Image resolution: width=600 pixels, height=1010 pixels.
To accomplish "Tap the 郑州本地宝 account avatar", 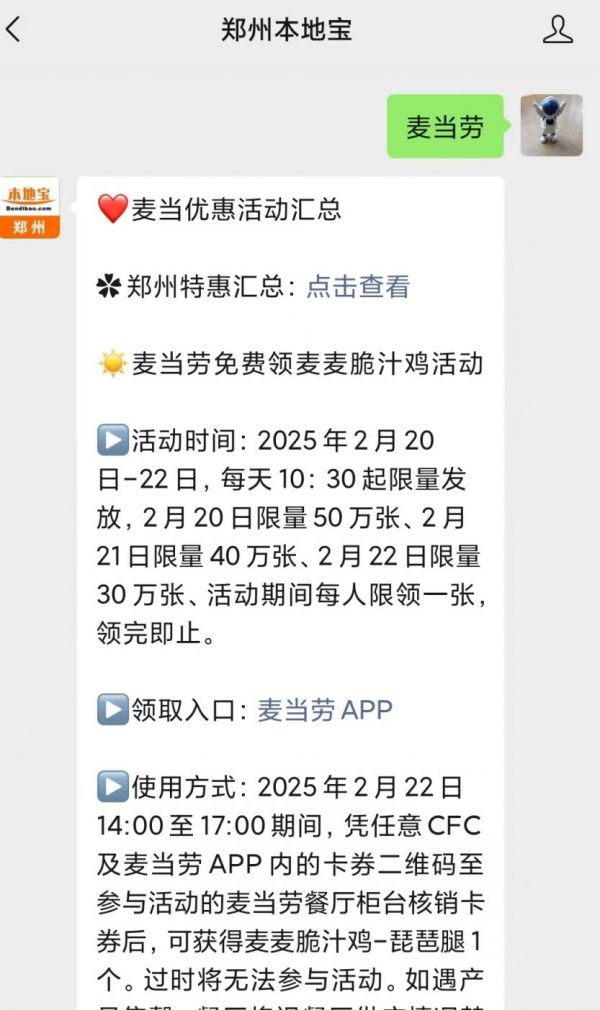I will pyautogui.click(x=29, y=208).
